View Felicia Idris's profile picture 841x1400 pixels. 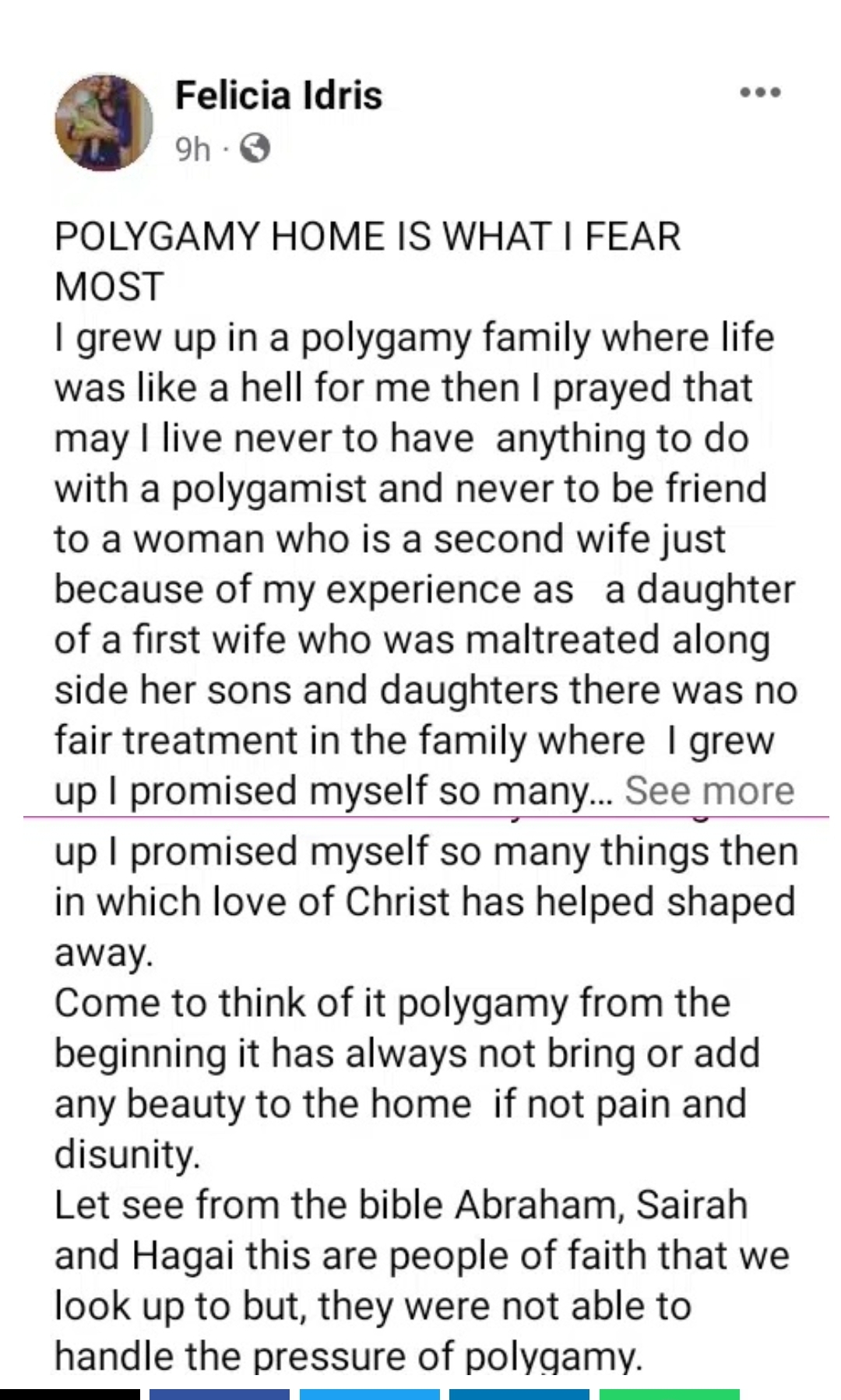point(104,123)
